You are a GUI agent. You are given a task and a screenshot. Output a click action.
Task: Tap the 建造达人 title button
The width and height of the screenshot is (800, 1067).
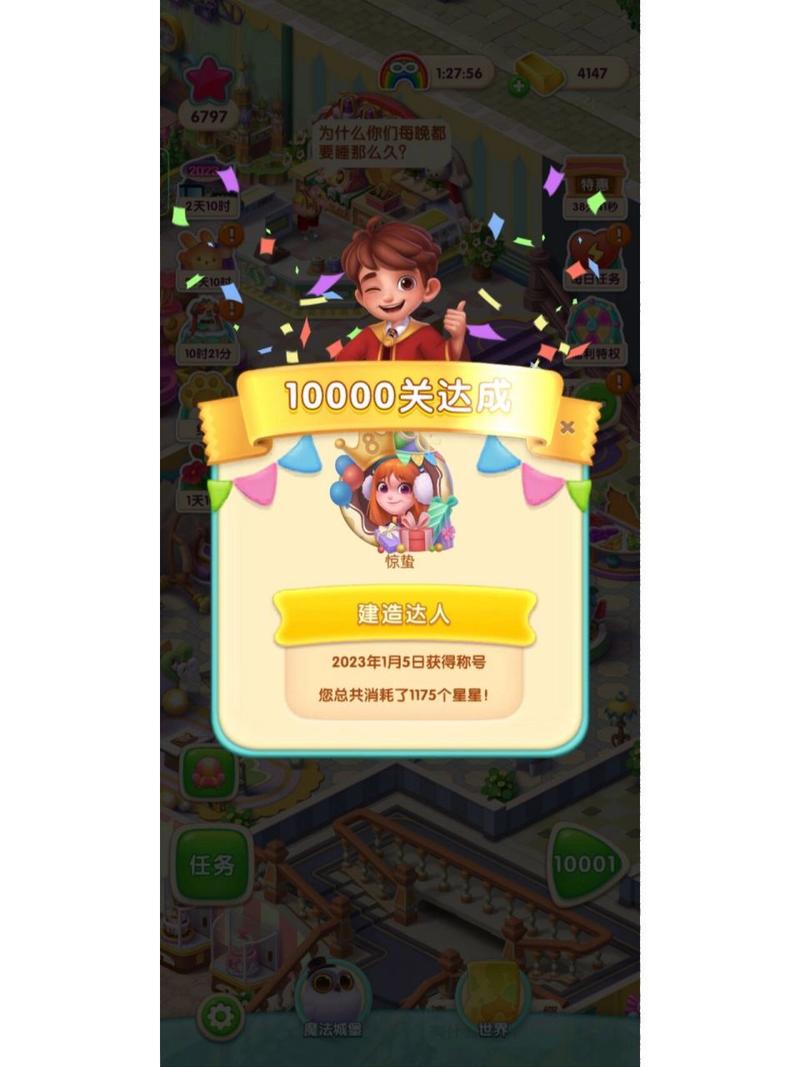point(404,614)
